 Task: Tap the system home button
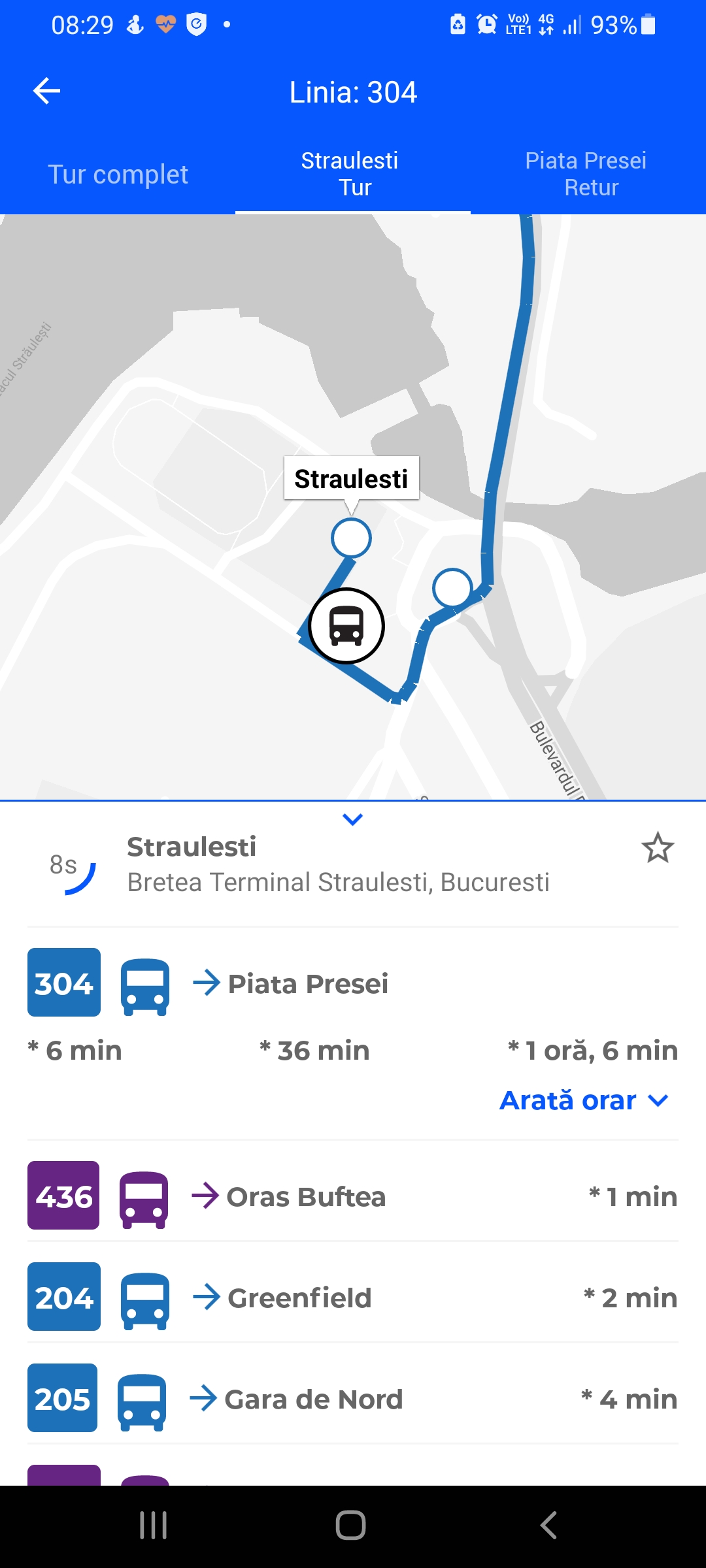tap(351, 1526)
